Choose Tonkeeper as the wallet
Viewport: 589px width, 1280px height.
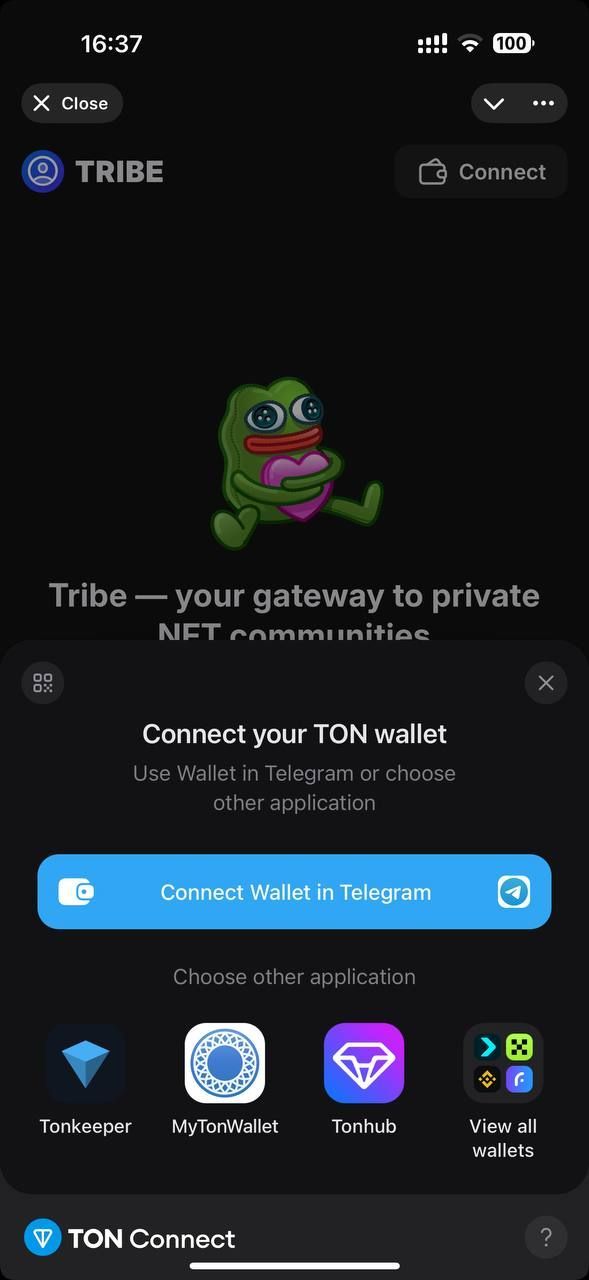(85, 1080)
